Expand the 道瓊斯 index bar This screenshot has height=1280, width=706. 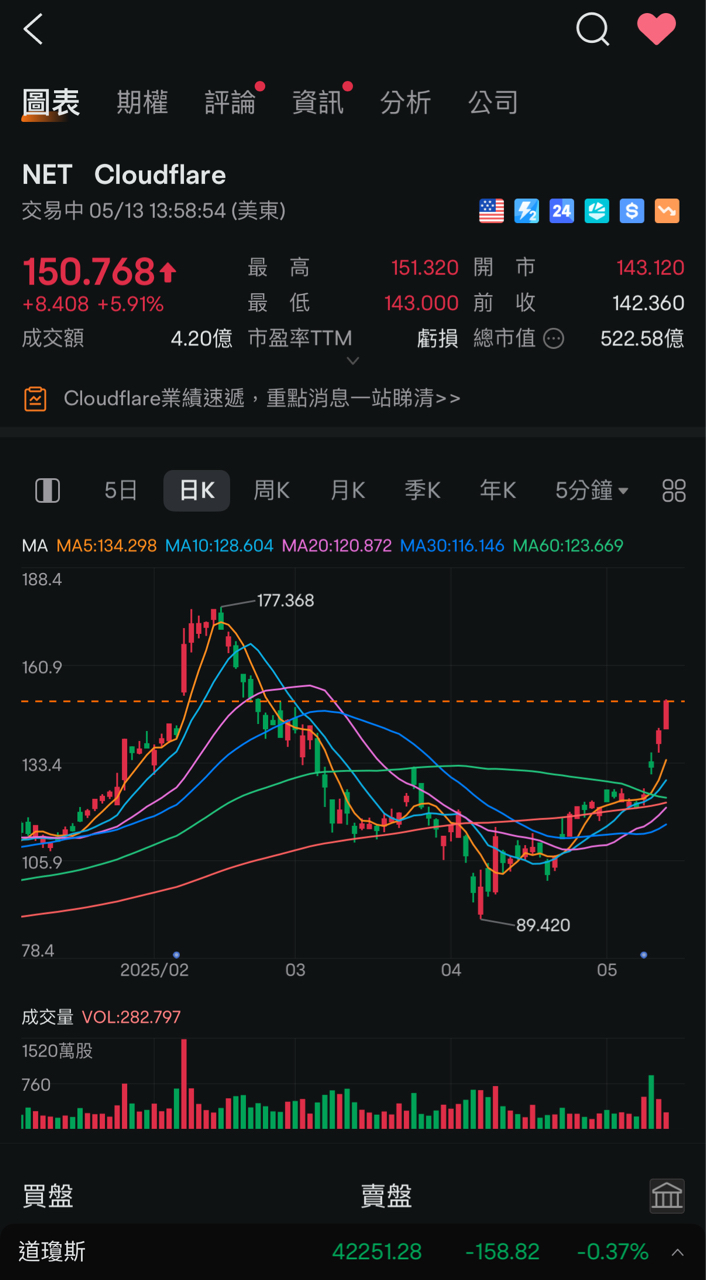tap(677, 1252)
